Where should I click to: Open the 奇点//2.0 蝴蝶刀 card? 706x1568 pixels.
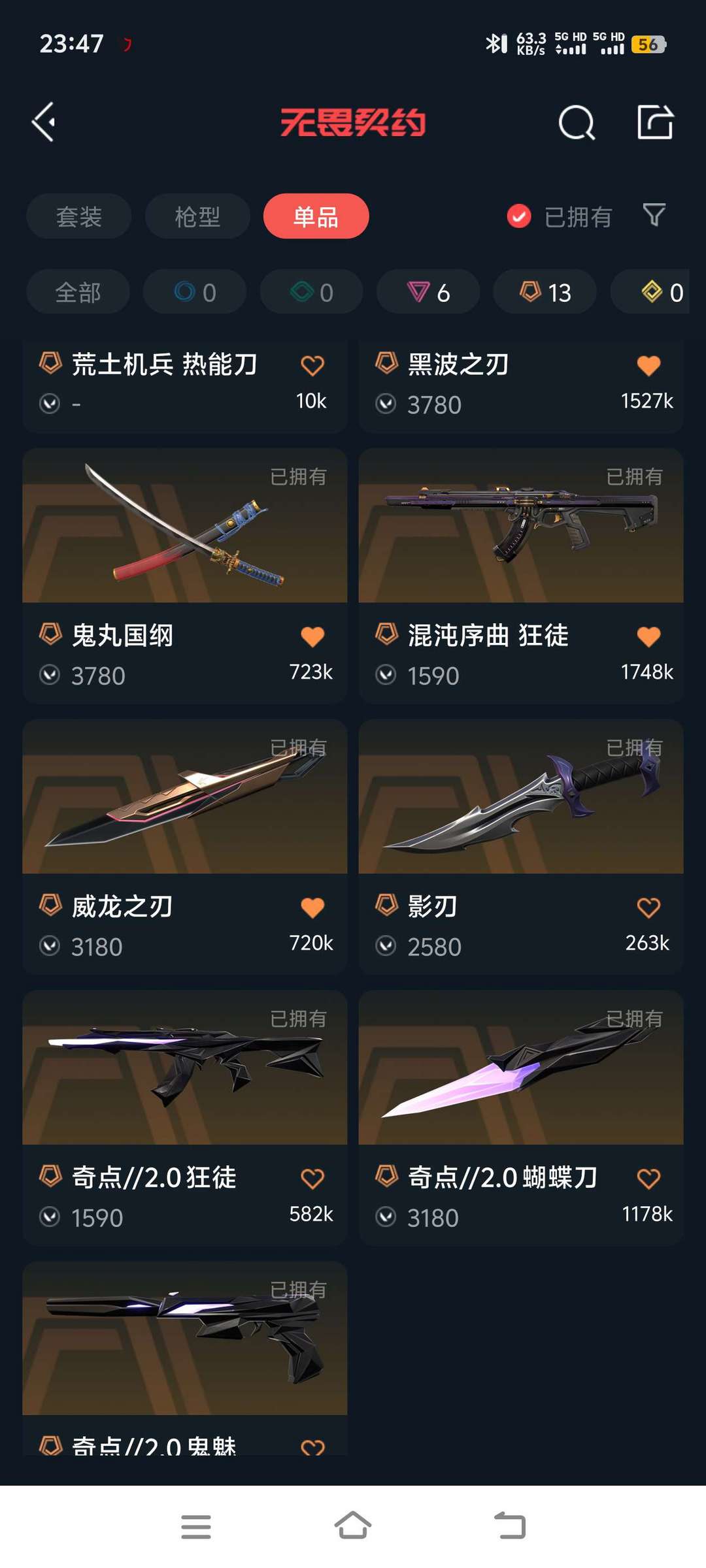(520, 1068)
